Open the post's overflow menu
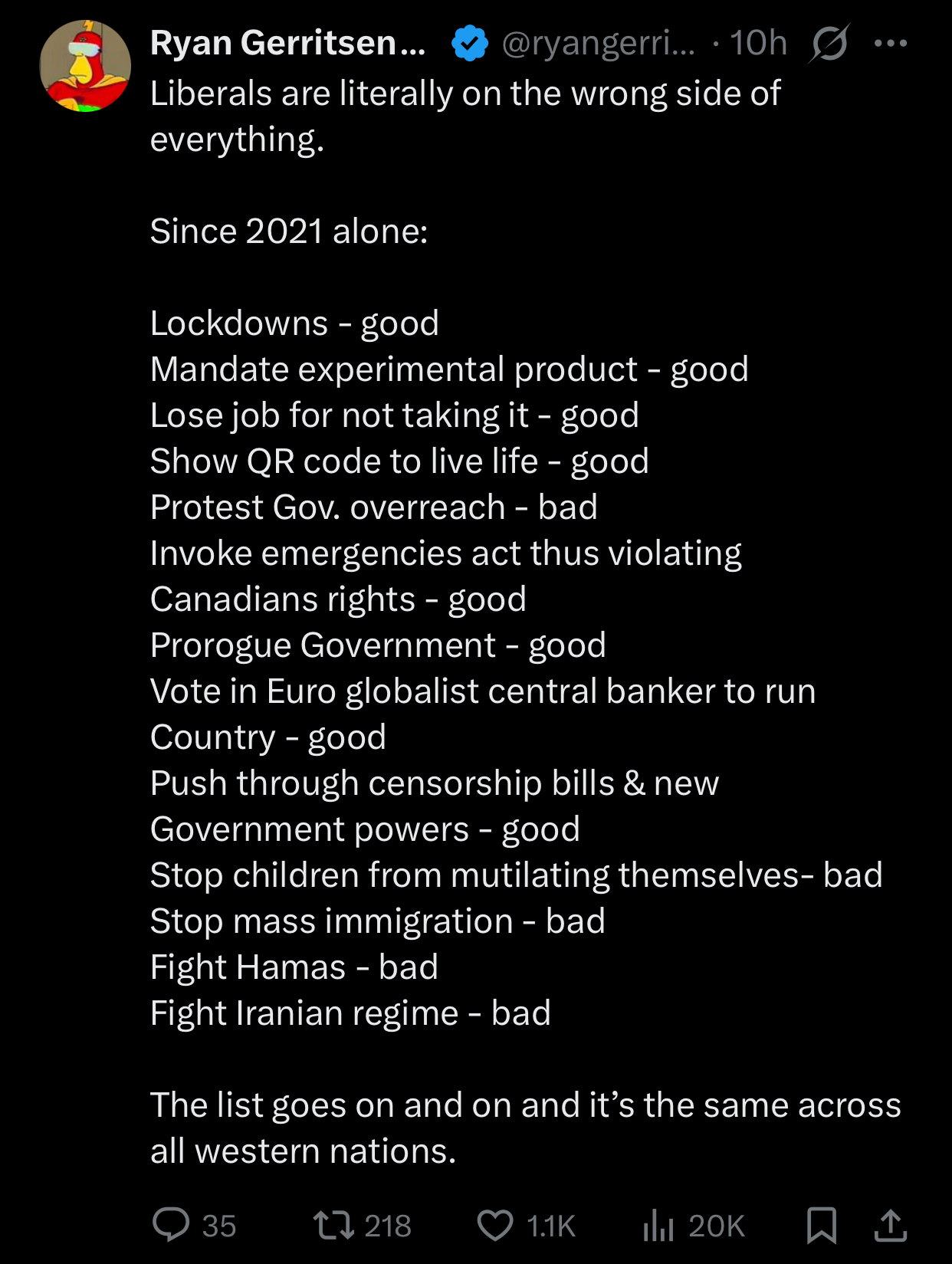 (x=891, y=44)
